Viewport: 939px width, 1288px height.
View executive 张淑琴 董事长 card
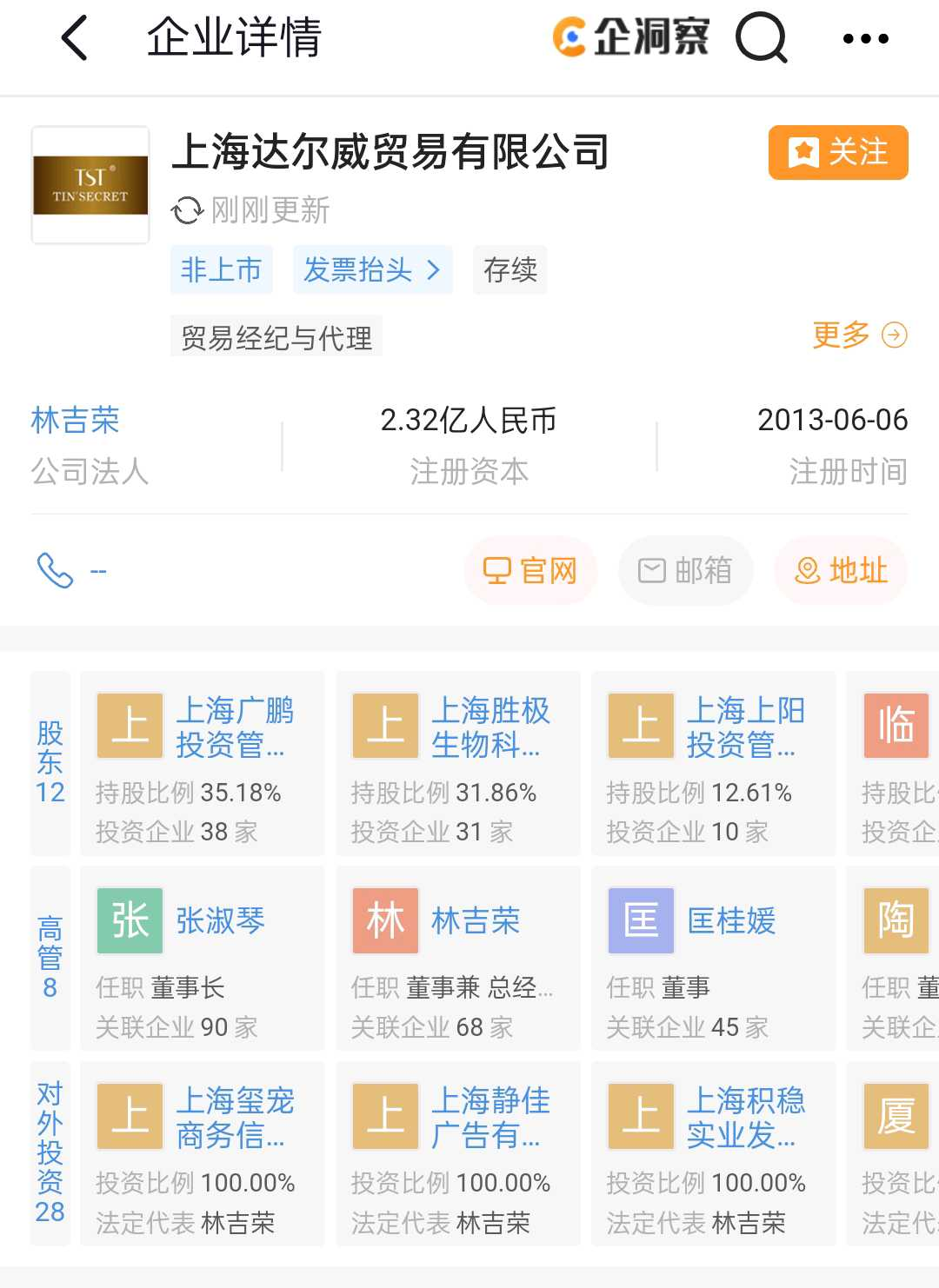(202, 959)
